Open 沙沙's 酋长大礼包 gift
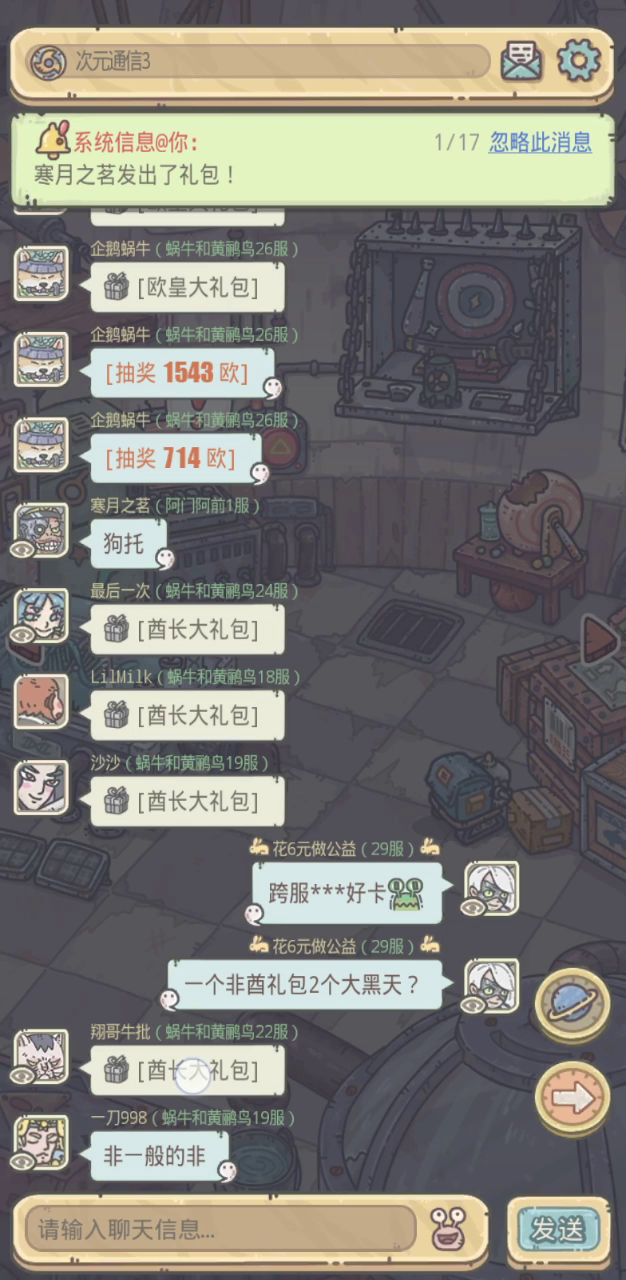Image resolution: width=626 pixels, height=1280 pixels. (x=187, y=801)
